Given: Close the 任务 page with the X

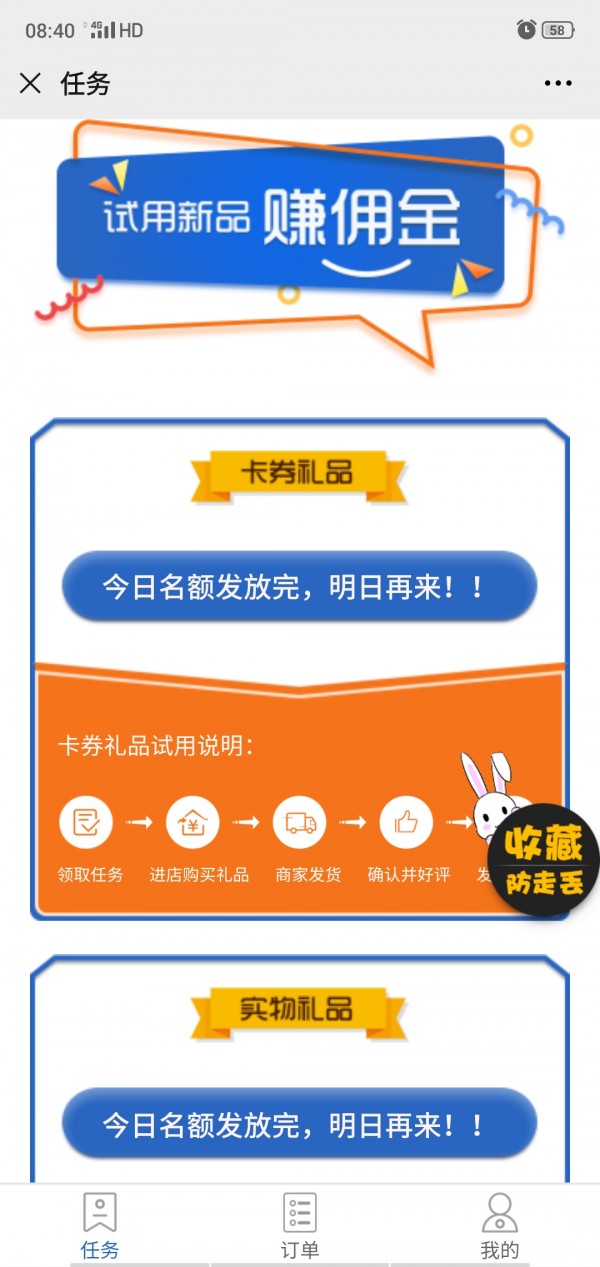Looking at the screenshot, I should click(30, 84).
